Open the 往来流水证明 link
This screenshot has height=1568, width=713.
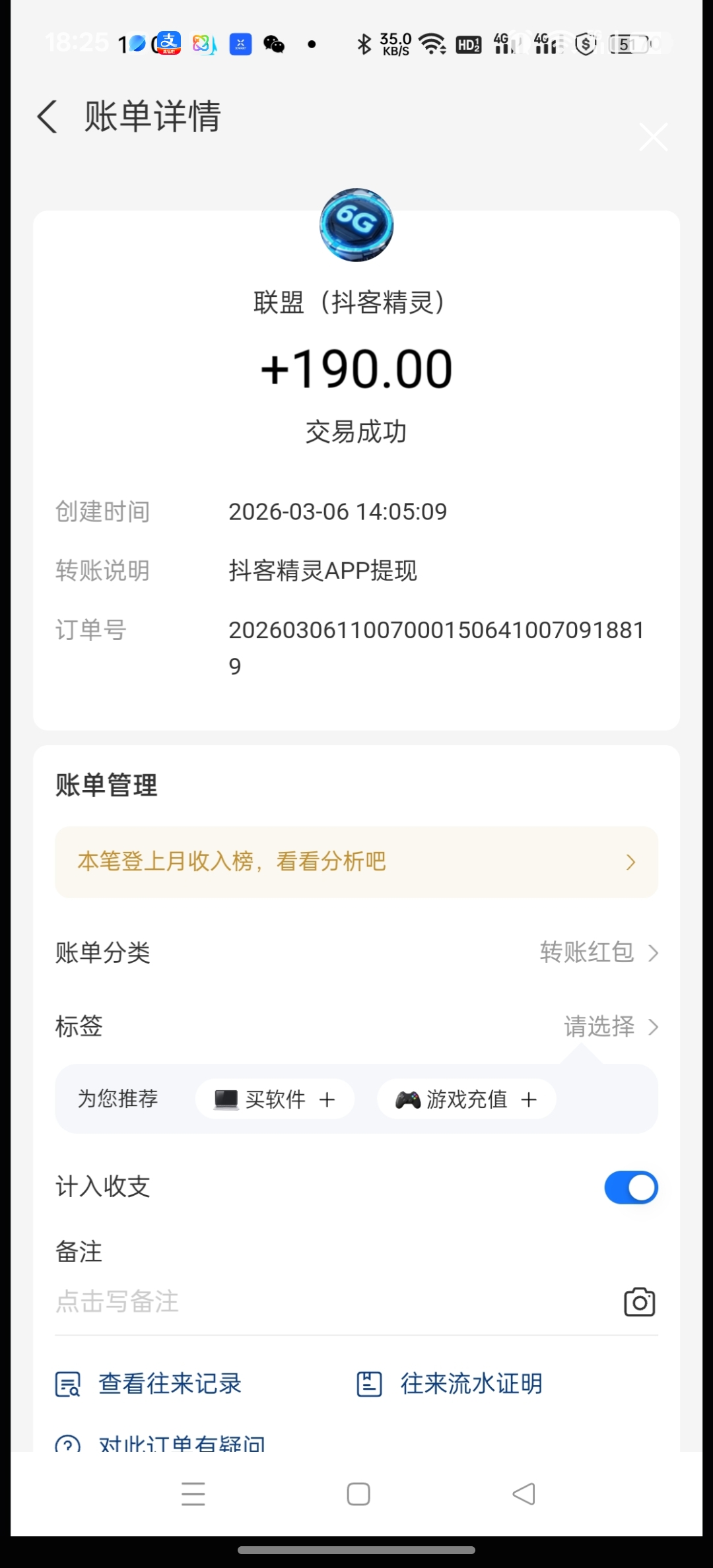[x=450, y=1384]
